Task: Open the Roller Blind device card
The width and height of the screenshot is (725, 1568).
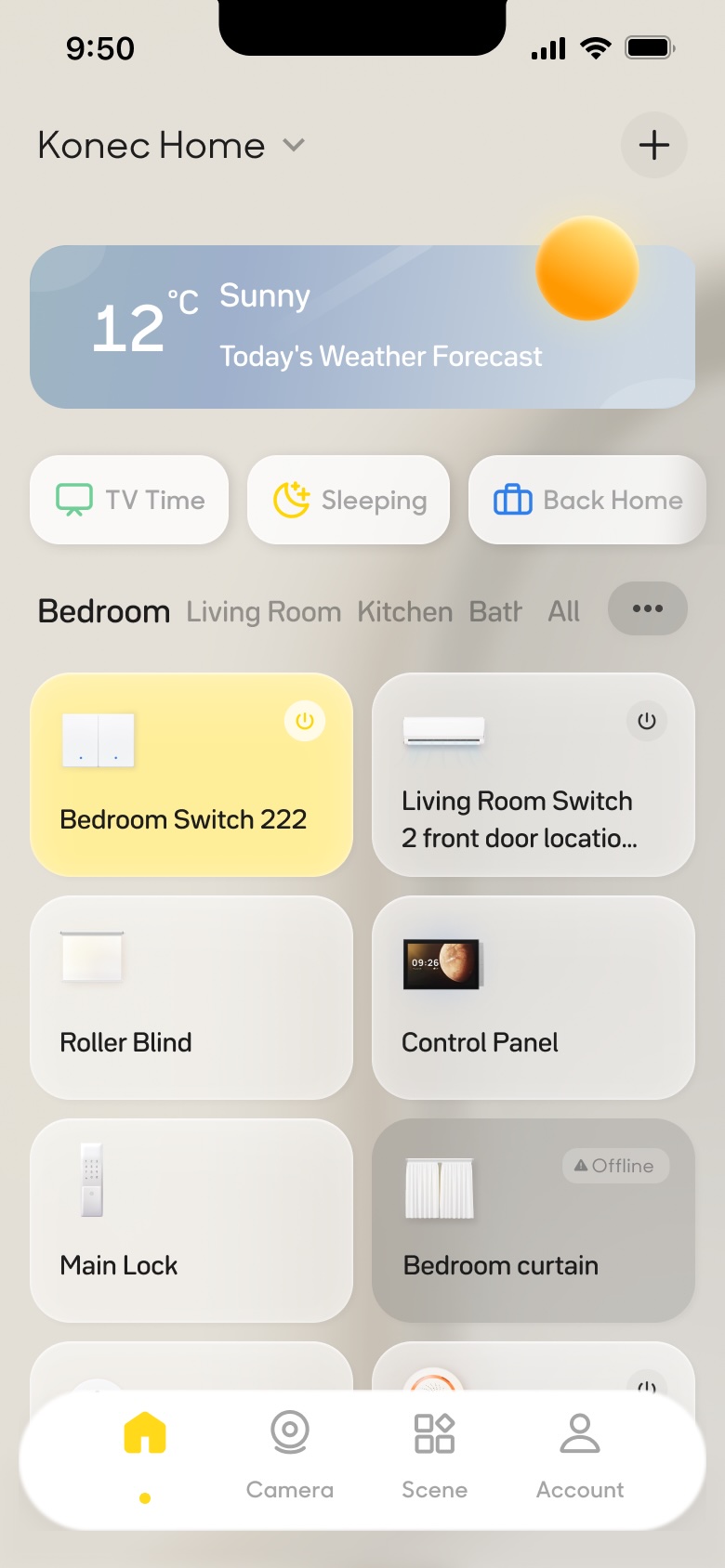Action: (x=191, y=998)
